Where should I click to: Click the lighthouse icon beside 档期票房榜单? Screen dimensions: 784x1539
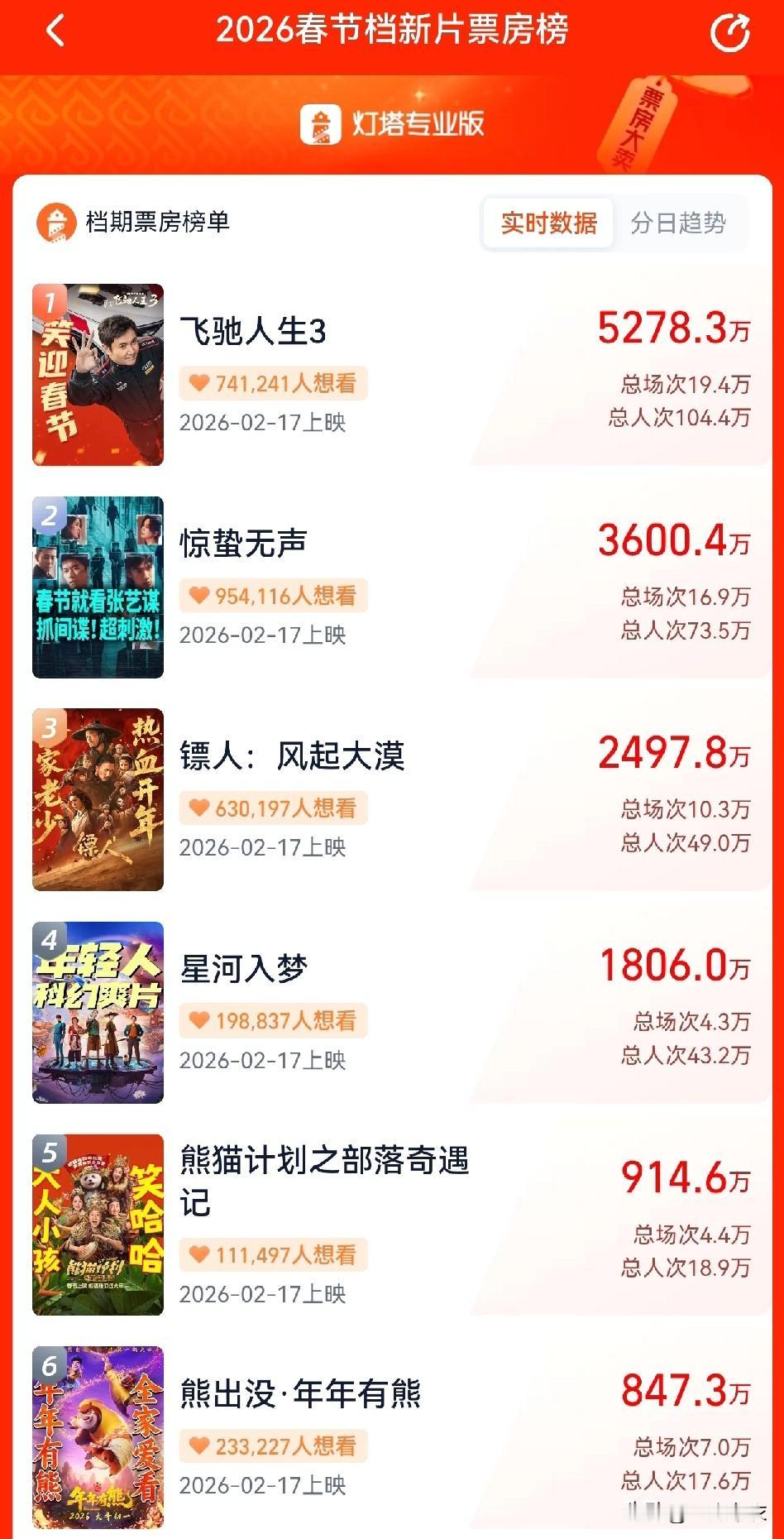click(x=56, y=222)
